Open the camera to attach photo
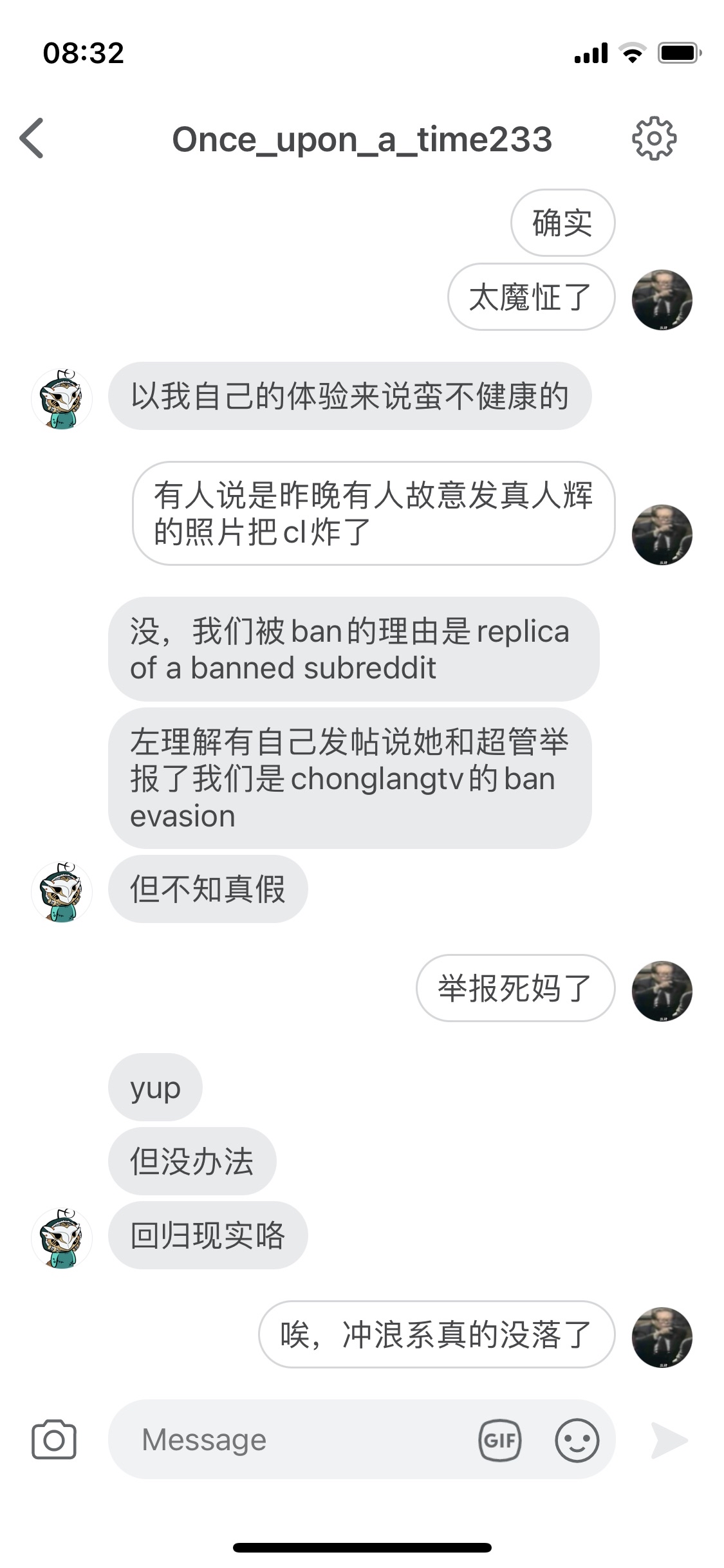Viewport: 724px width, 1568px height. 54,1439
